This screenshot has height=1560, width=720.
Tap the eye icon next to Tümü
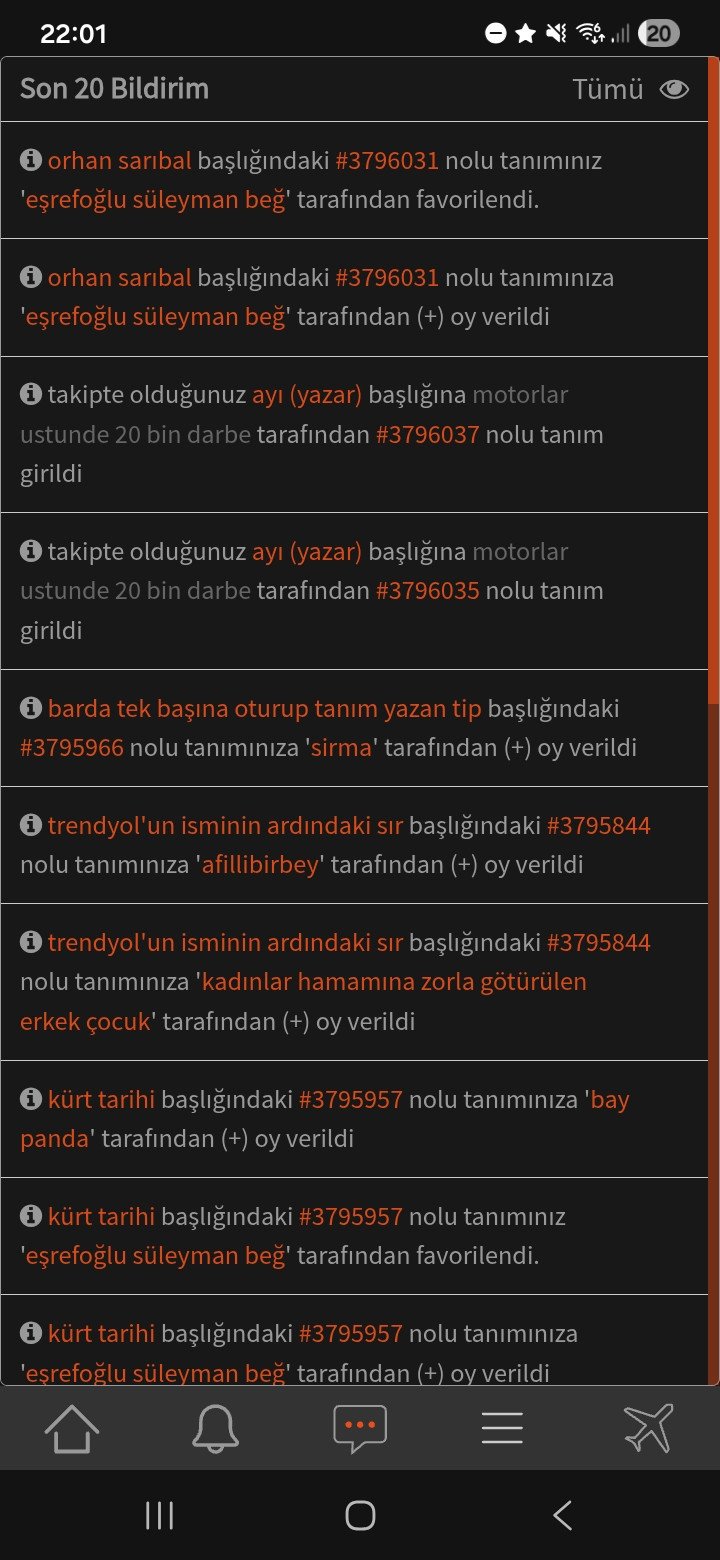[x=674, y=89]
